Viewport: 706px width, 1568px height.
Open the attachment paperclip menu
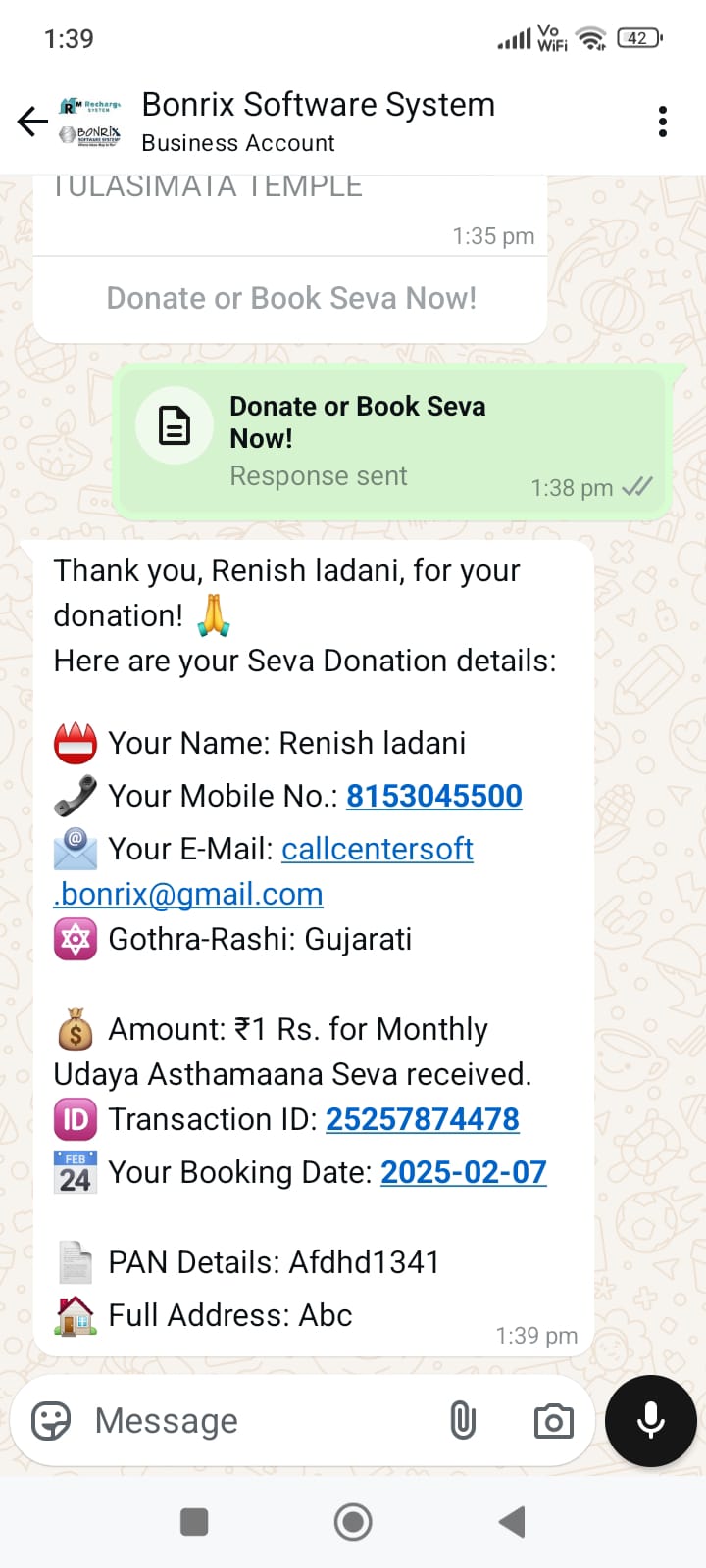463,1420
